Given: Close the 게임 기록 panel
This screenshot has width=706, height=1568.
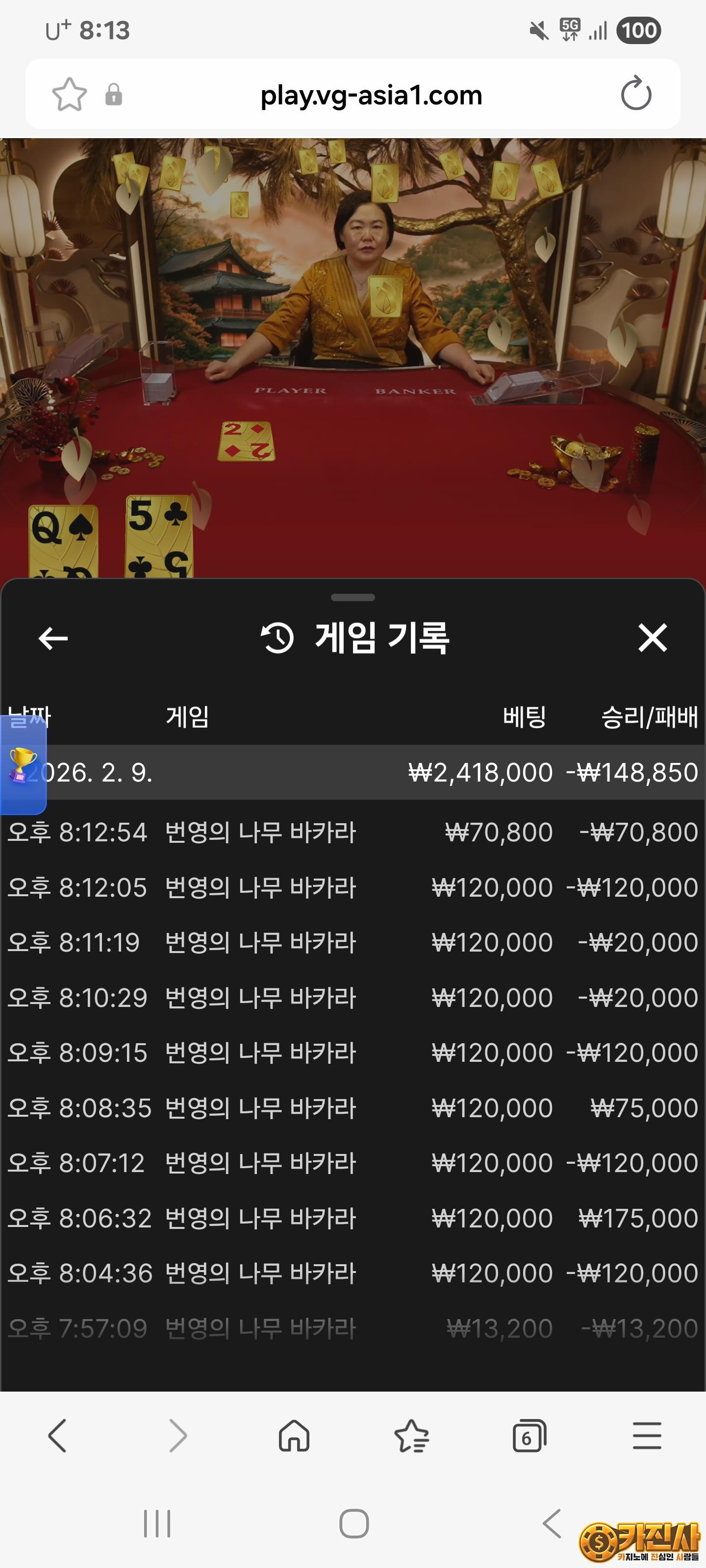Looking at the screenshot, I should pos(653,638).
